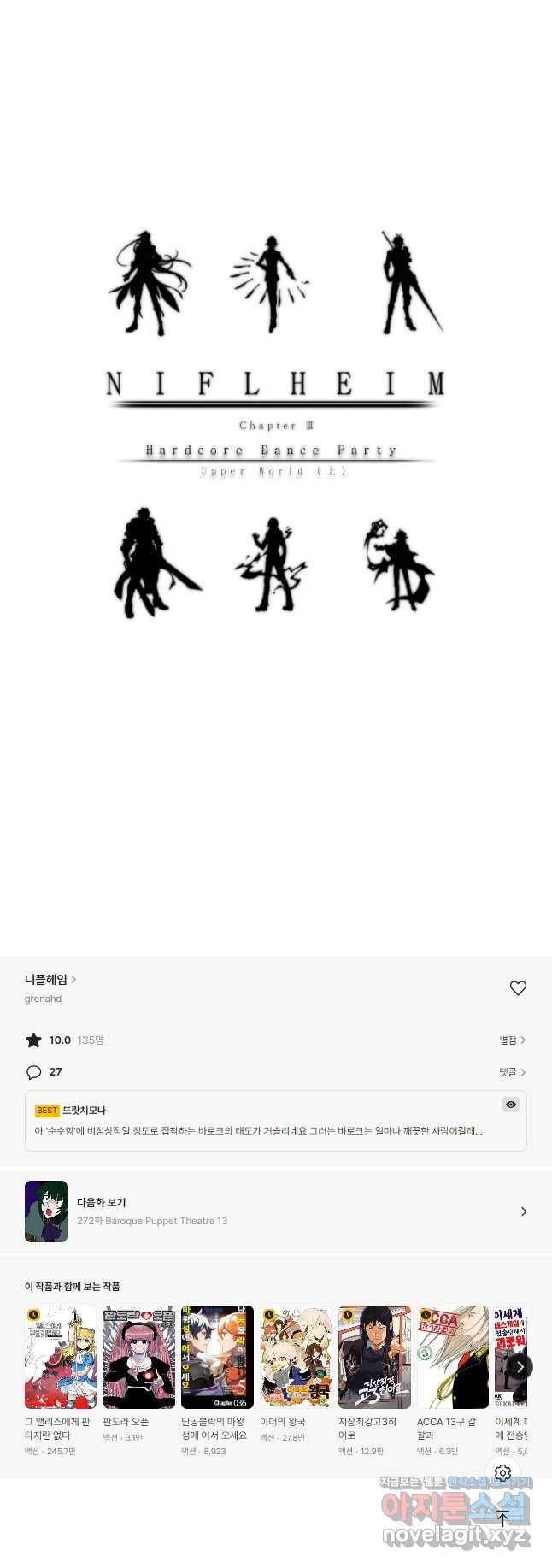Open 난공불락의 마왕성에 어서 오세요
This screenshot has width=552, height=1568.
217,1357
